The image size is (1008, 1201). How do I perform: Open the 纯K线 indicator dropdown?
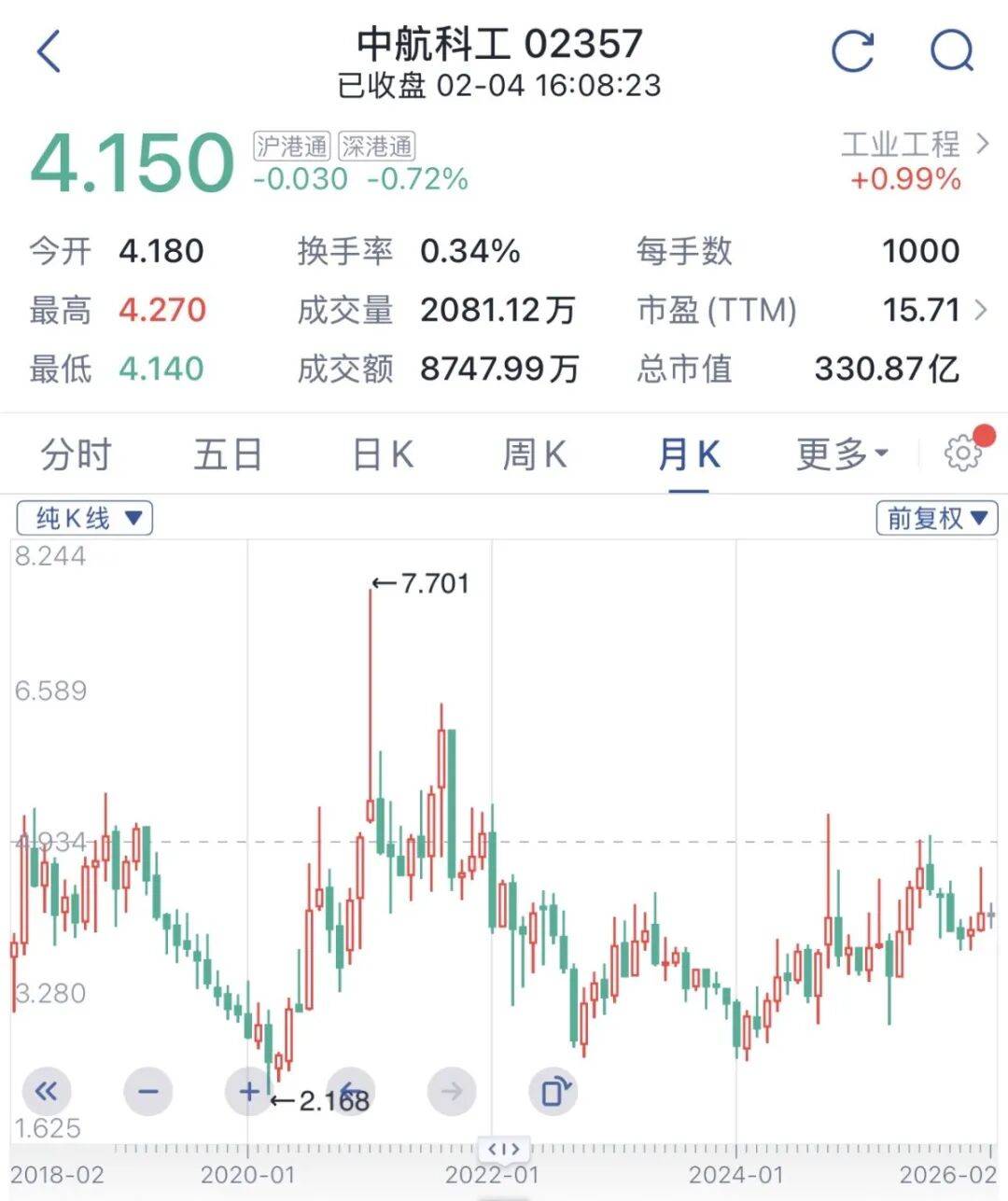(85, 518)
